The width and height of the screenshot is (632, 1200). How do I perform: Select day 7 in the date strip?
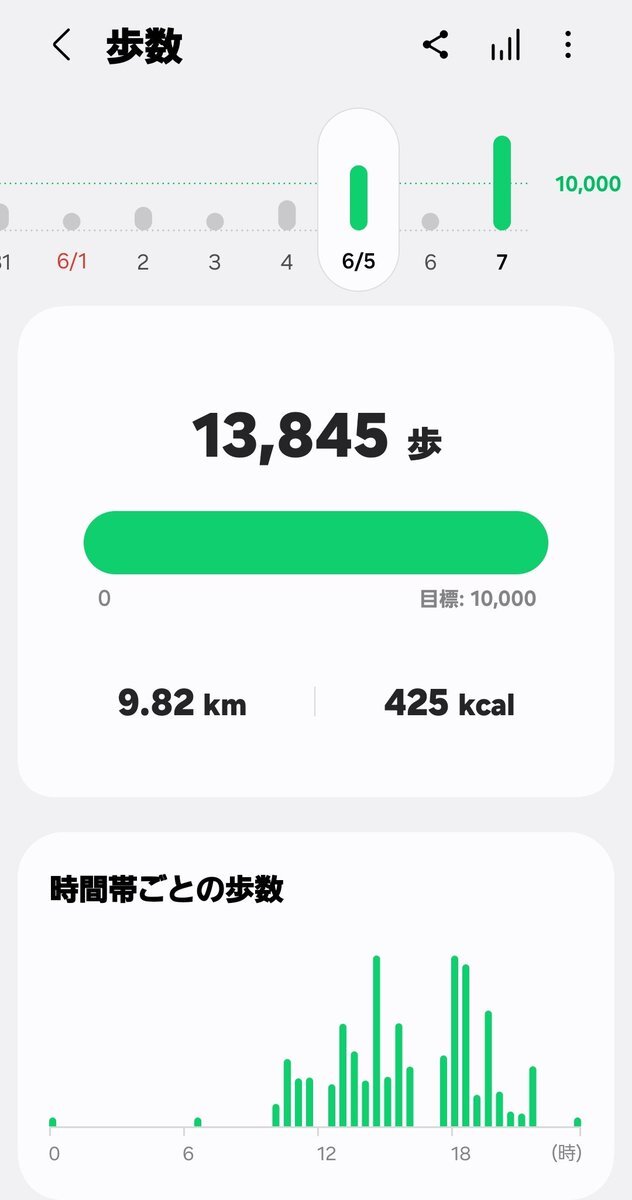502,185
